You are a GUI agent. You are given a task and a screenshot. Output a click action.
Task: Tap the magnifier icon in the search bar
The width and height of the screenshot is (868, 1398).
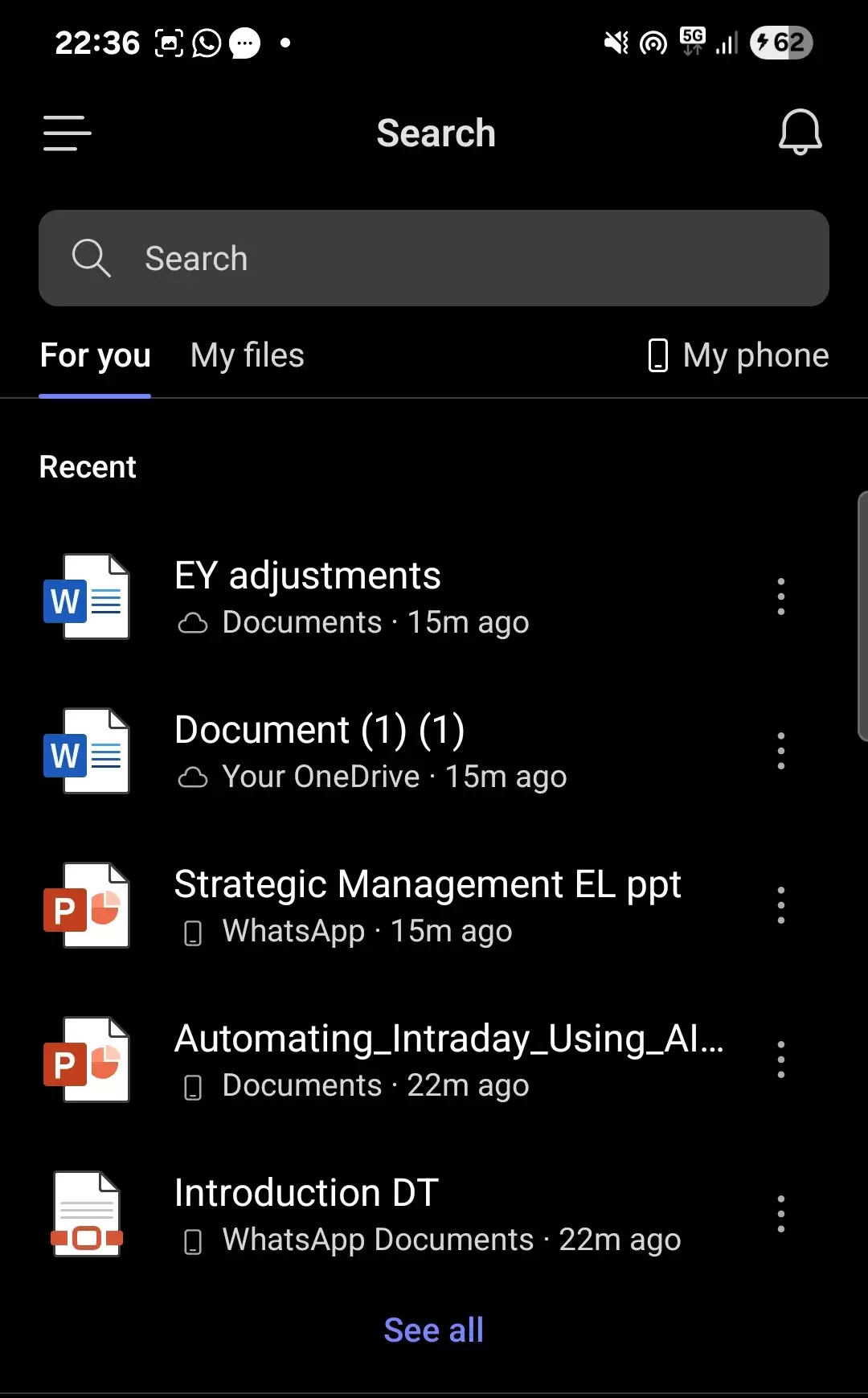[x=91, y=258]
